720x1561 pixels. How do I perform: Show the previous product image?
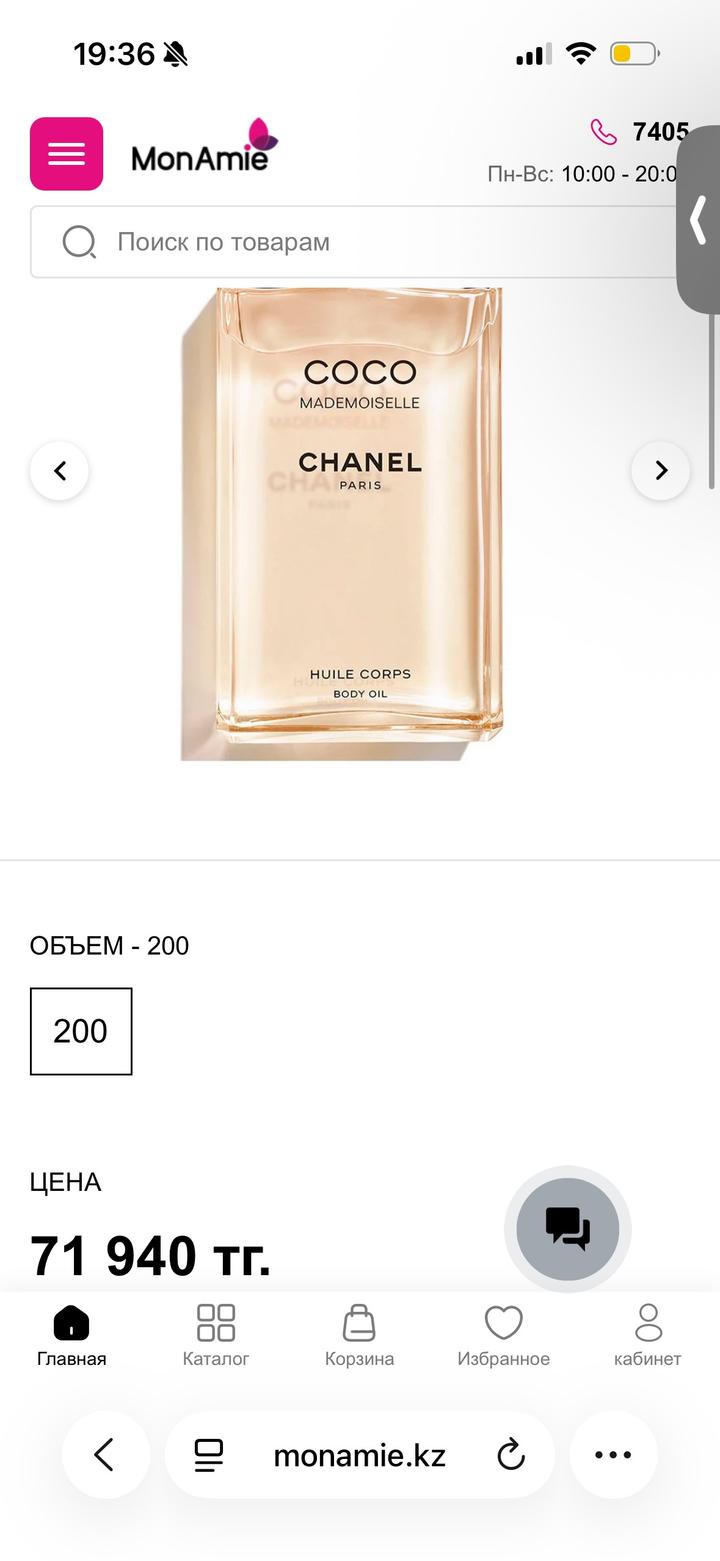coord(59,470)
